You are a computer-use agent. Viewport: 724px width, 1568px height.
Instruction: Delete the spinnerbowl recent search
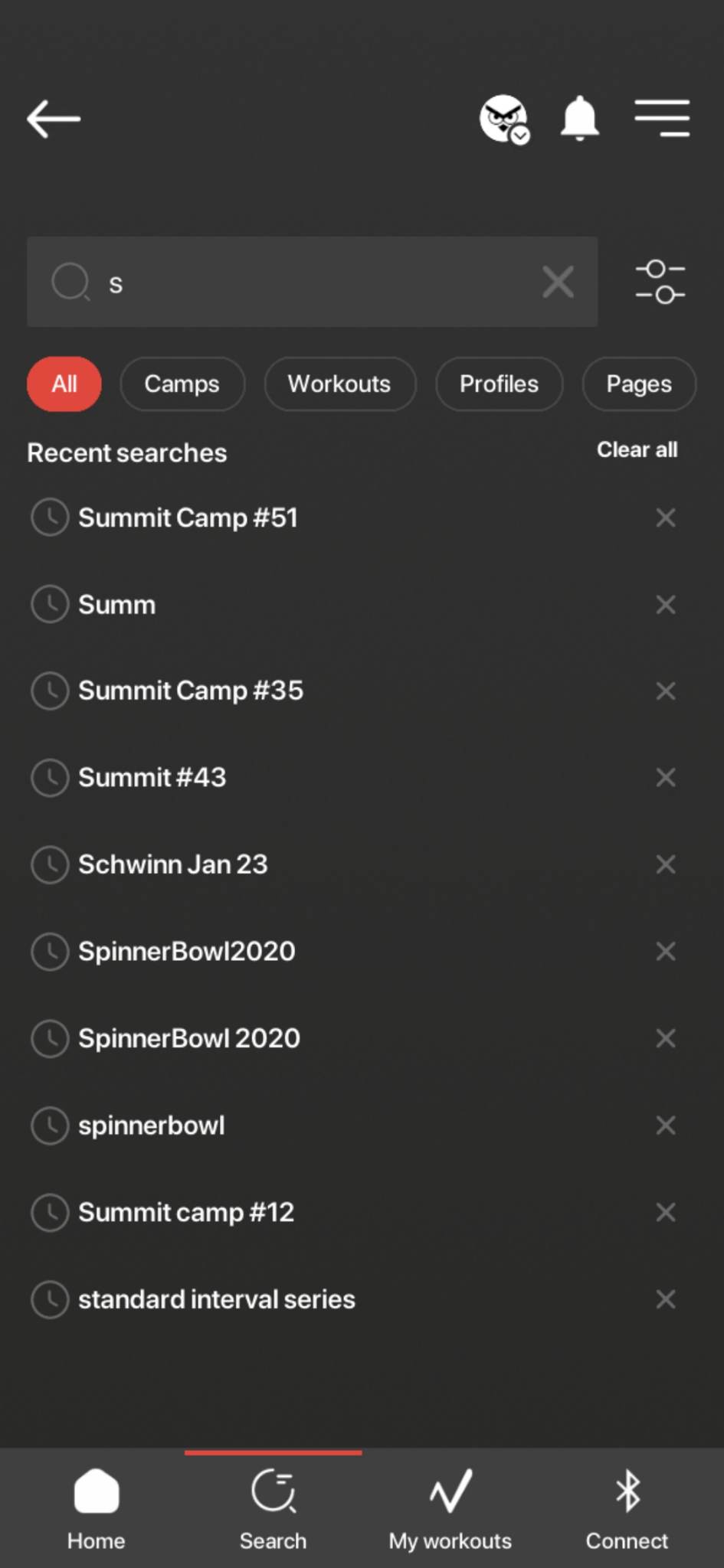(x=665, y=1125)
